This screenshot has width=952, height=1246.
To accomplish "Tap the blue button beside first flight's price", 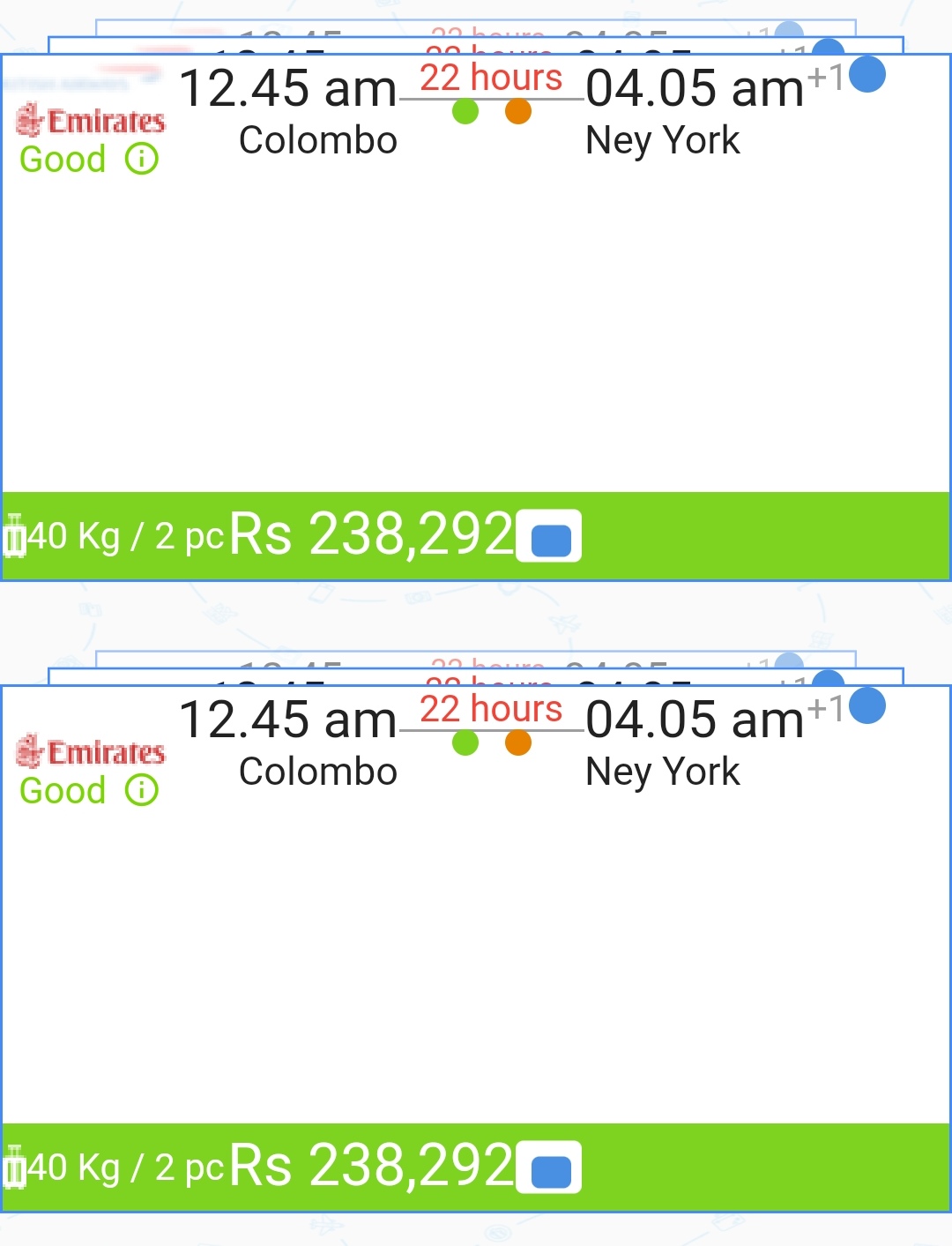I will pos(549,536).
